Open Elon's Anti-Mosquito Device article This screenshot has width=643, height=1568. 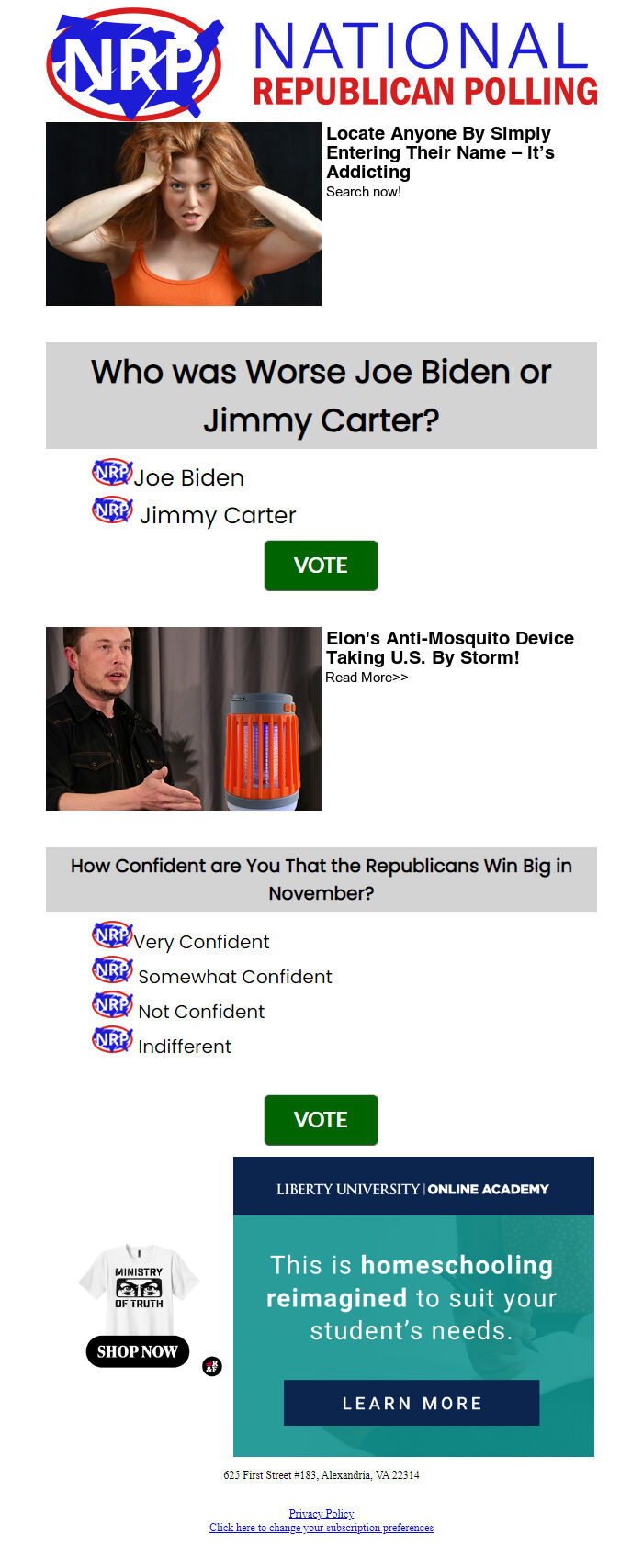click(x=449, y=647)
